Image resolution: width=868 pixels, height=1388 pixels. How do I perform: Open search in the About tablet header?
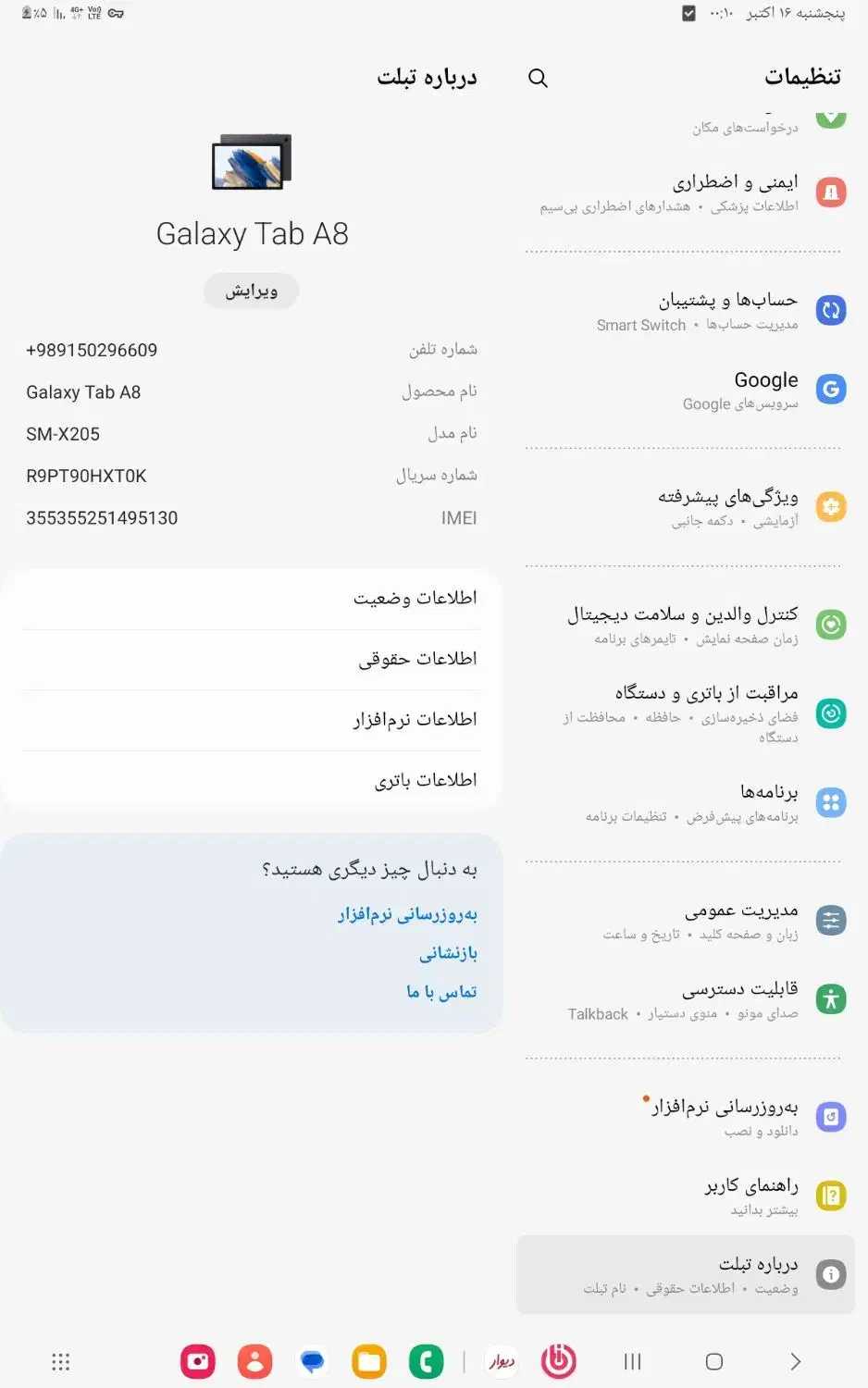(x=538, y=78)
